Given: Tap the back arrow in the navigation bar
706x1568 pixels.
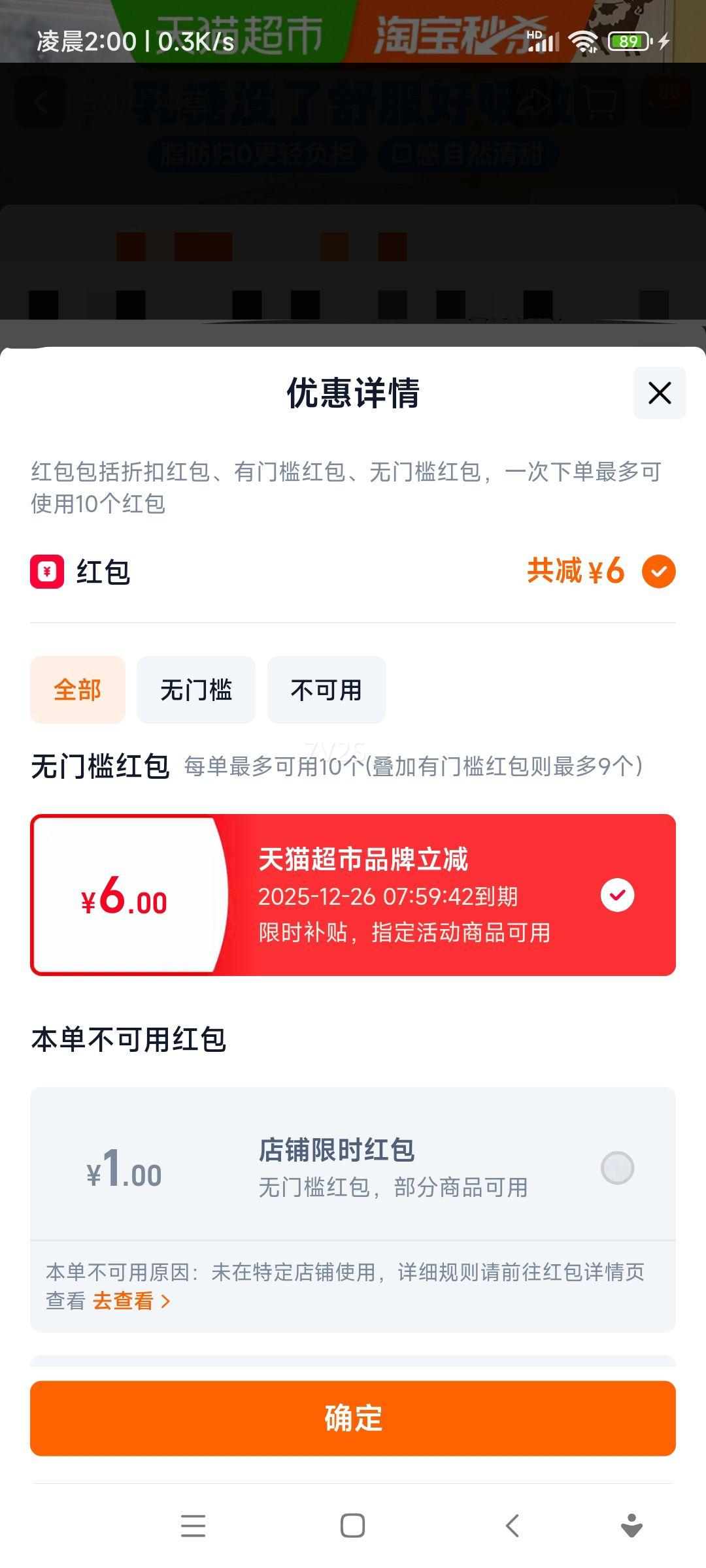Looking at the screenshot, I should coord(511,1527).
